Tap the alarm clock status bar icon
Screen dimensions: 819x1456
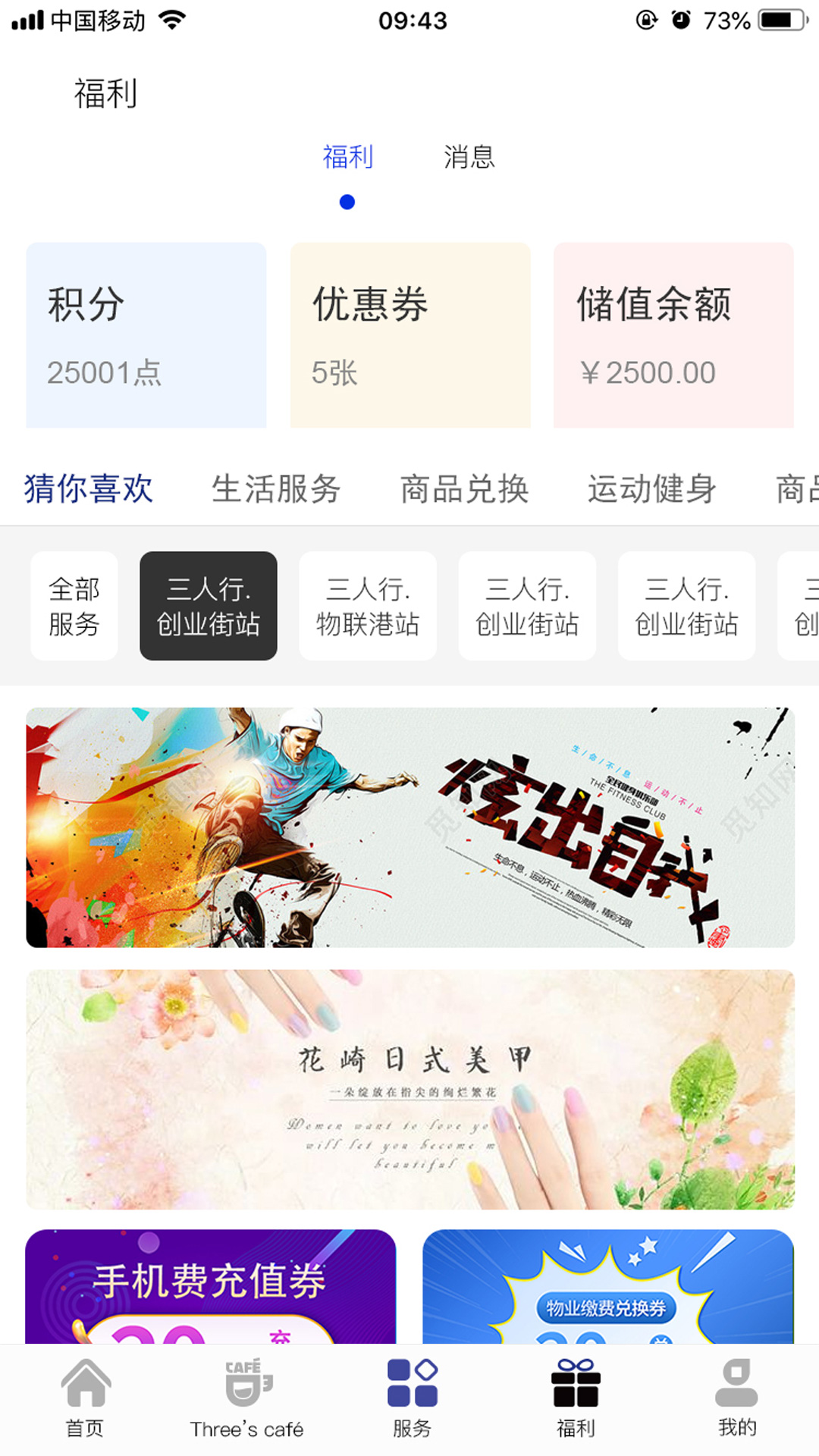680,19
